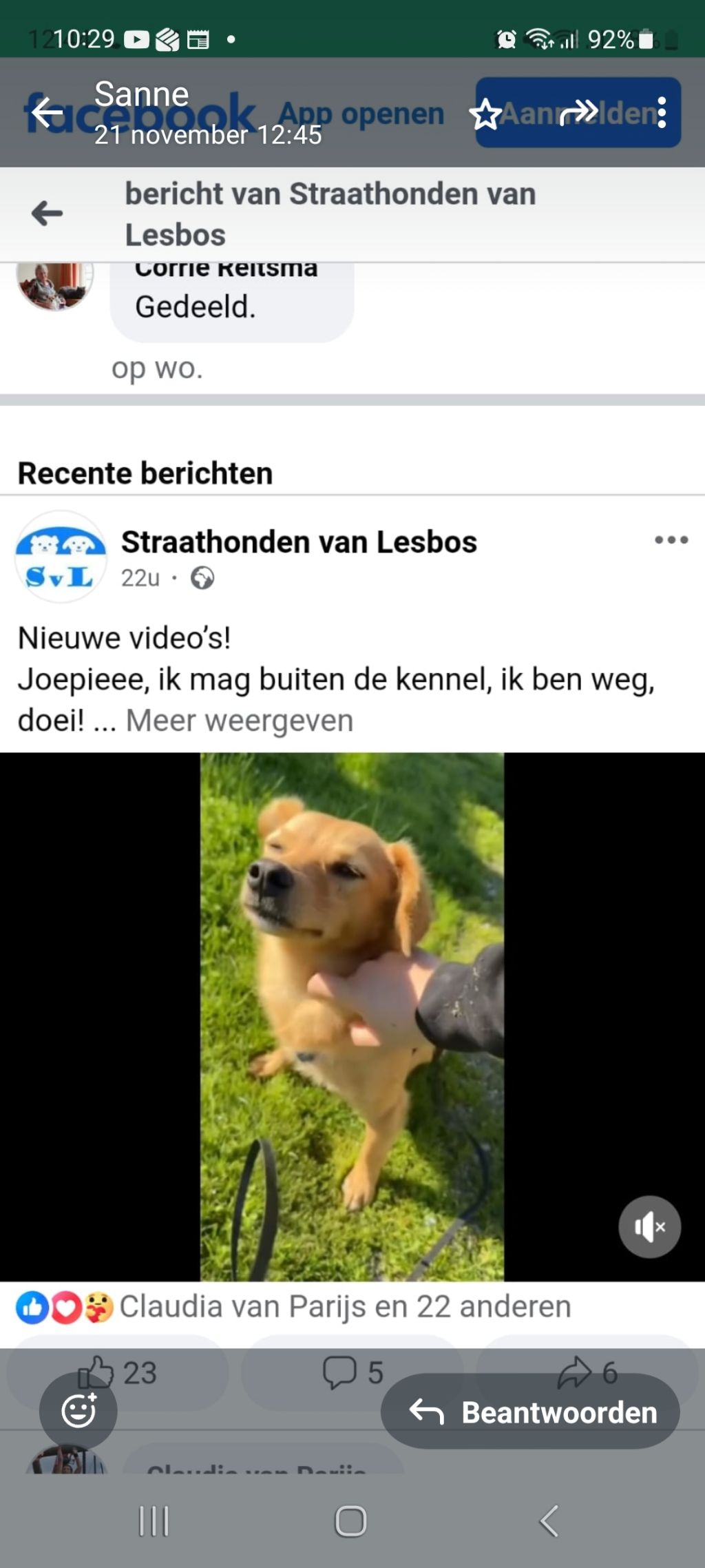Unmute the dog video
The width and height of the screenshot is (705, 1568).
649,1227
